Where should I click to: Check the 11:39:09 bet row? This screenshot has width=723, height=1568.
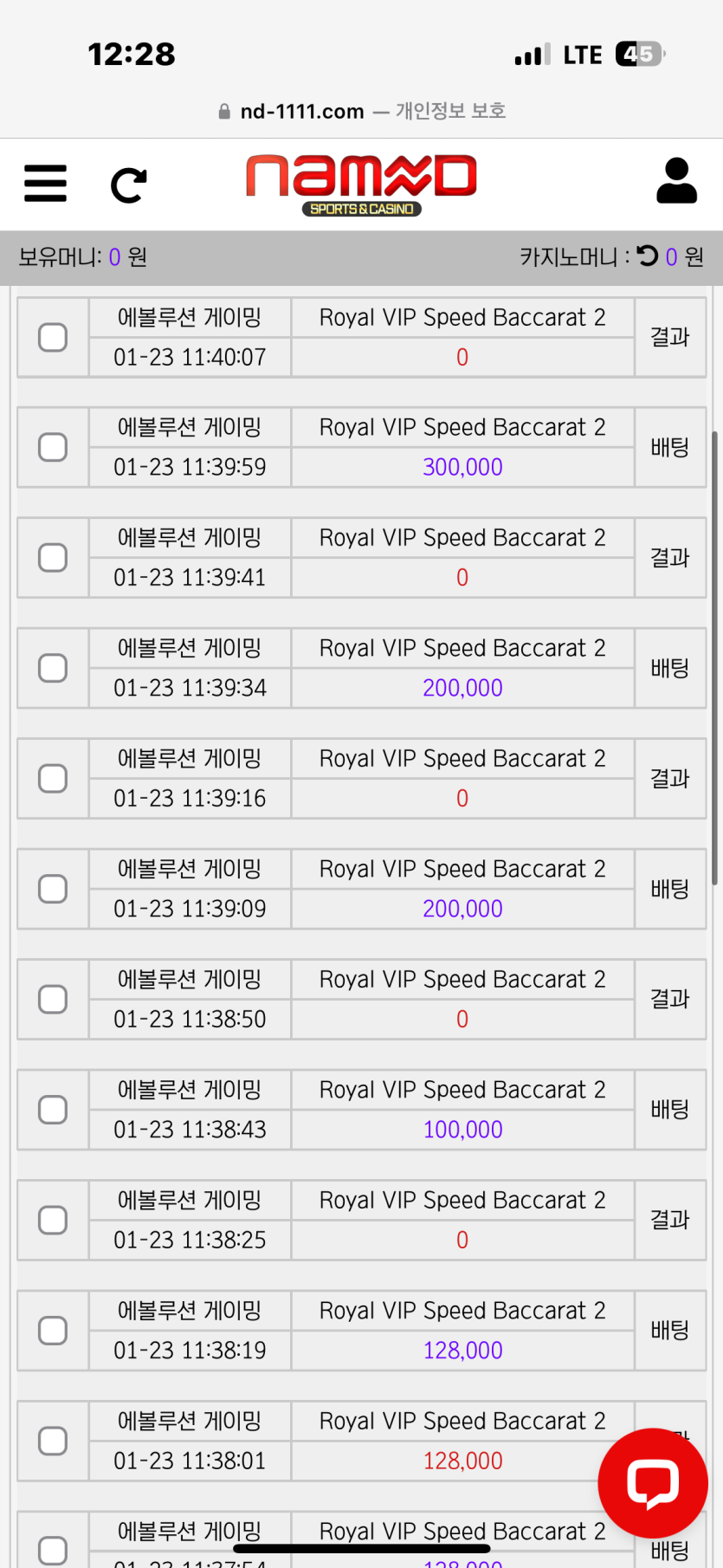pos(53,889)
